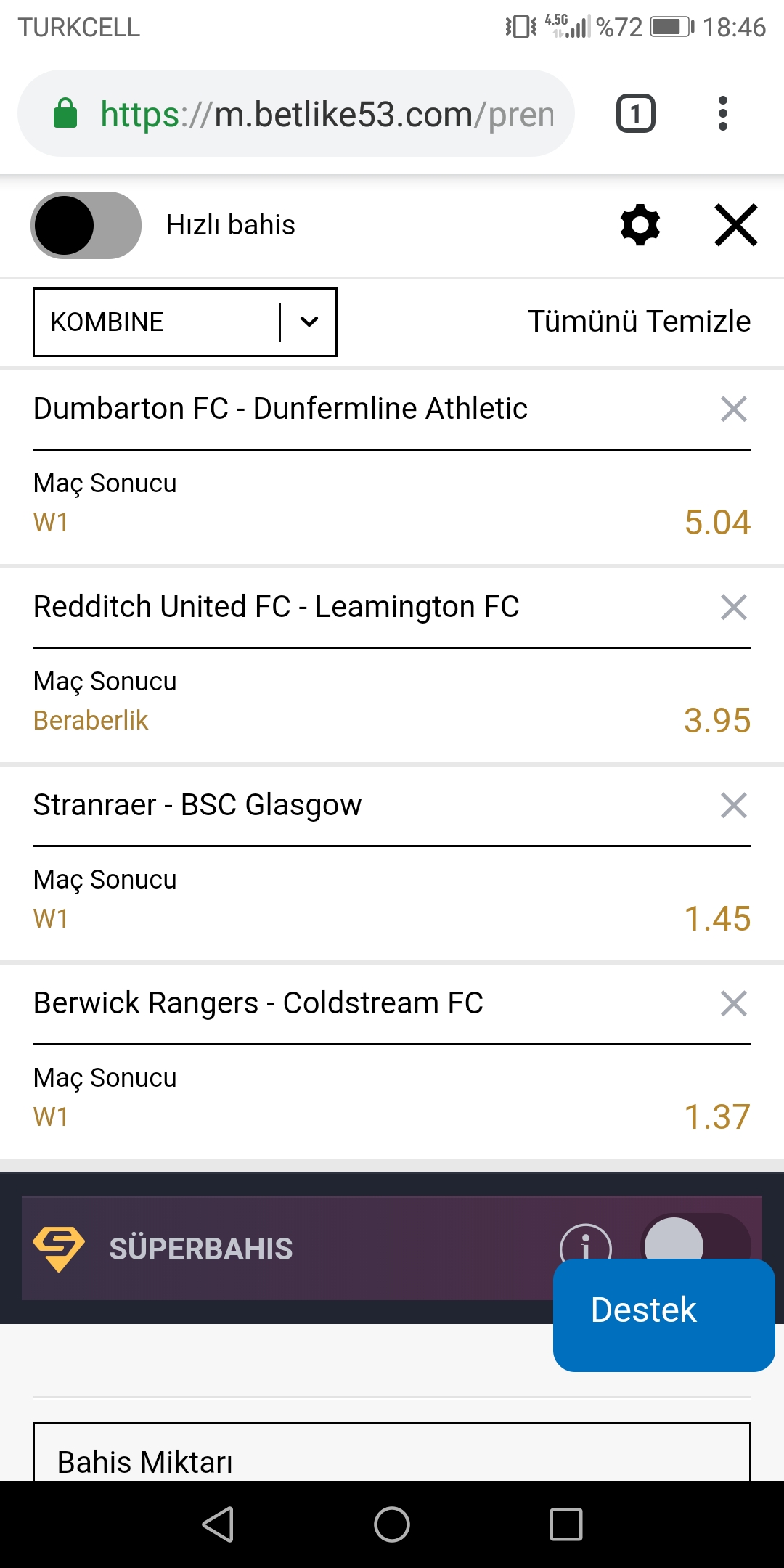784x1568 pixels.
Task: Open the Destek support chat
Action: click(x=664, y=1315)
